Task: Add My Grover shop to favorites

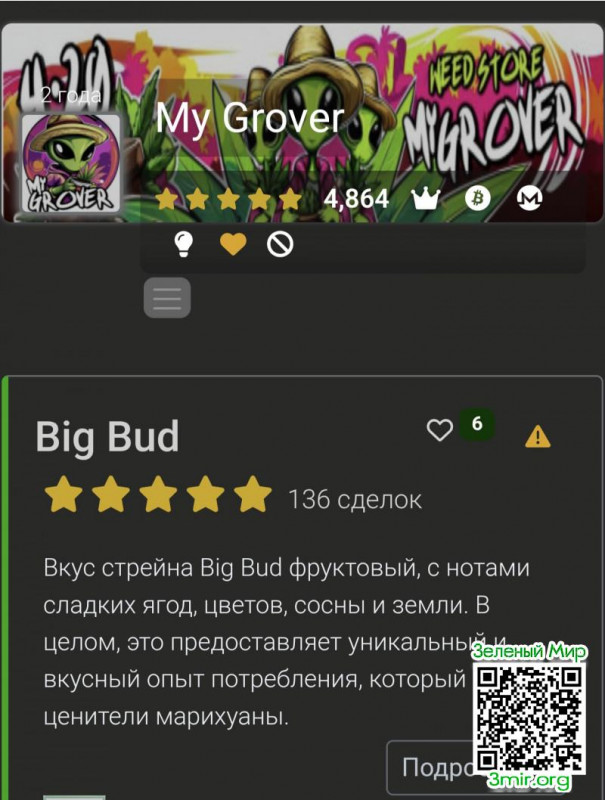Action: point(233,243)
